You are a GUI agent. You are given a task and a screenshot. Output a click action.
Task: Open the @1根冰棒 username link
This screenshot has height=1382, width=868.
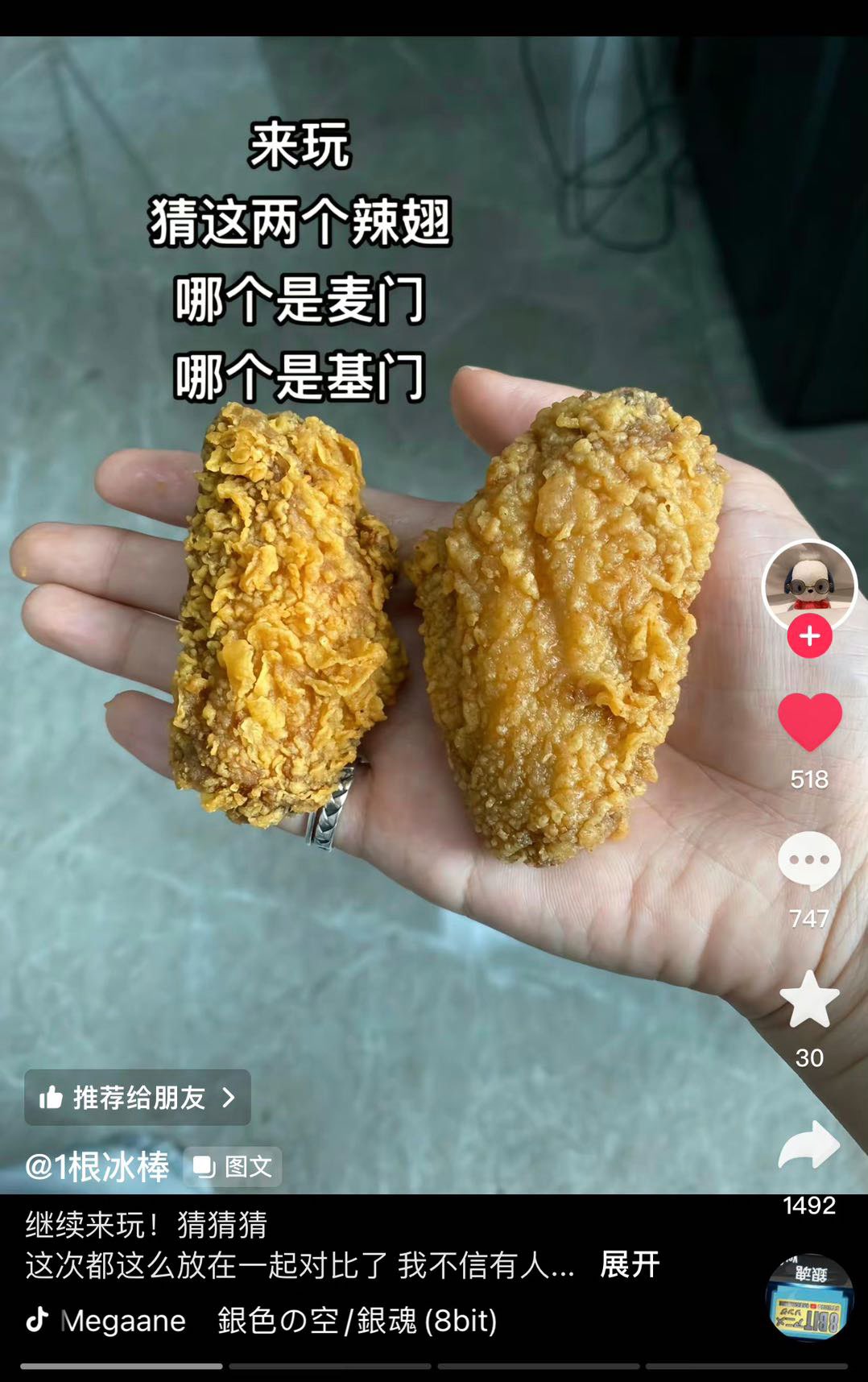pos(97,1166)
